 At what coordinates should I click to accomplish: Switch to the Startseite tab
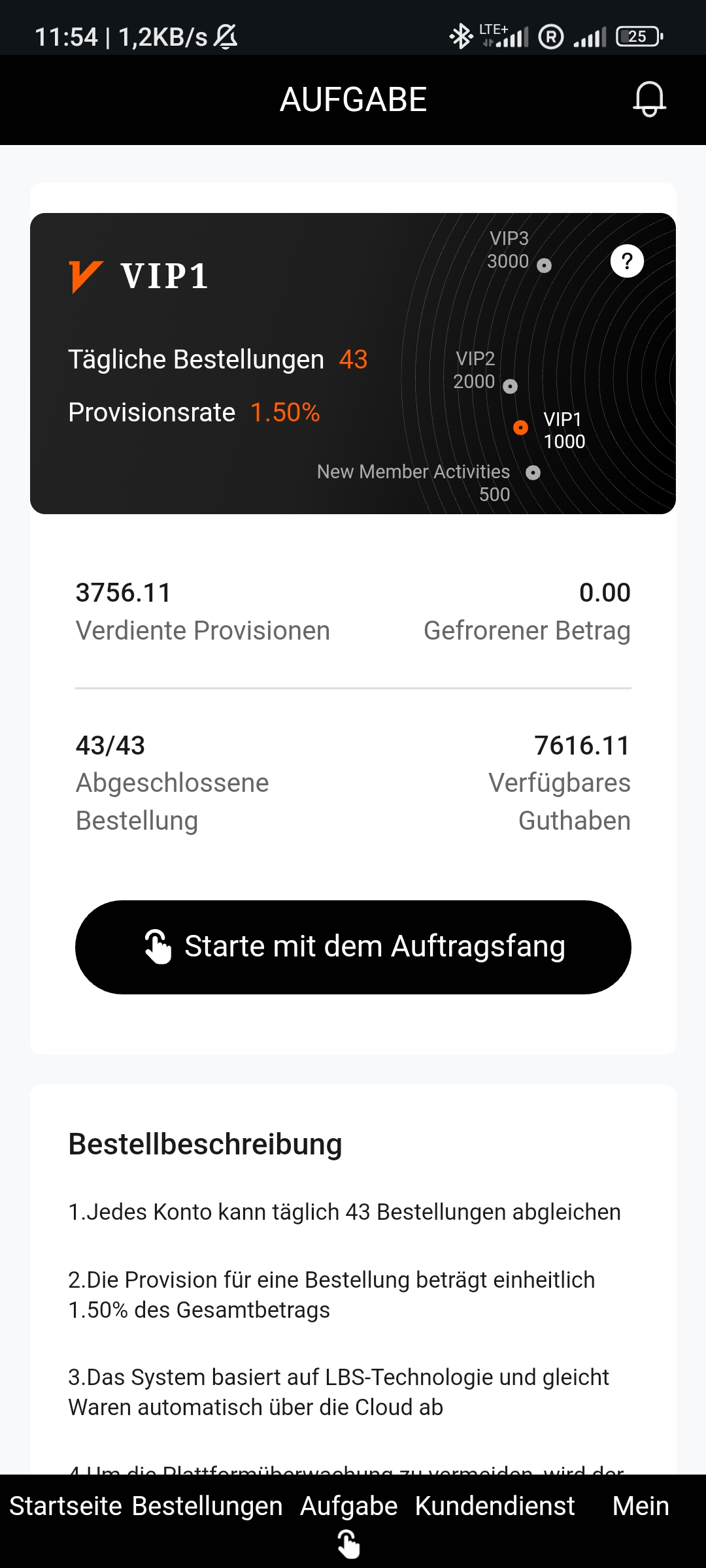pos(66,1506)
